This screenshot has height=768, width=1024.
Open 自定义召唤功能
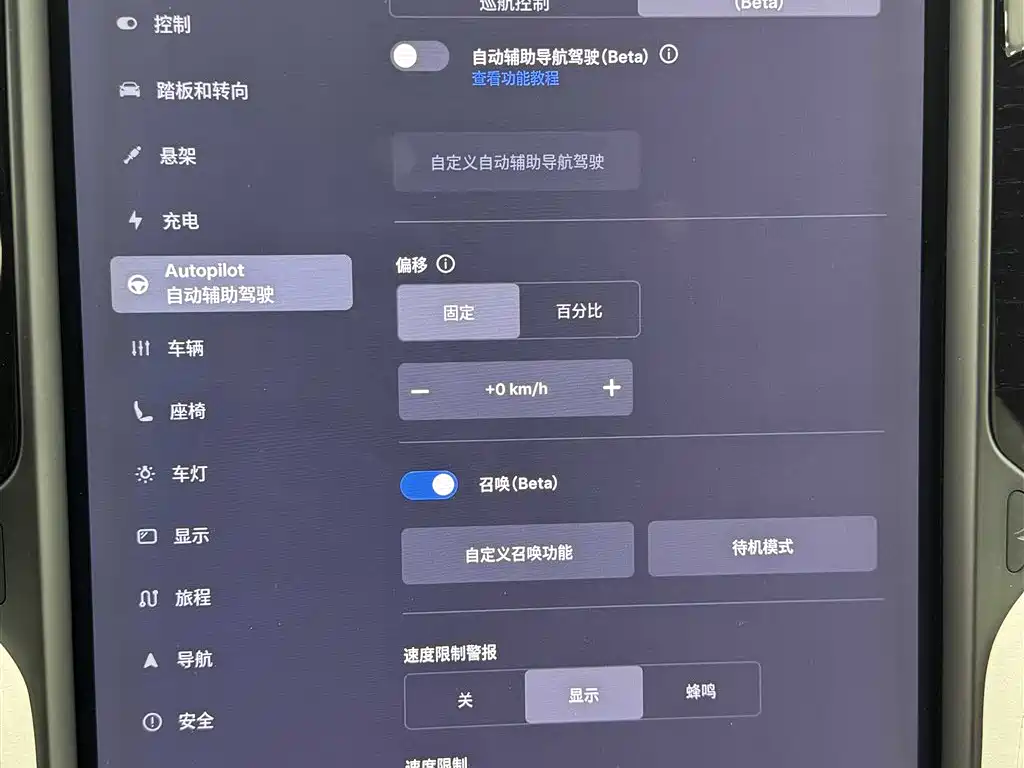point(518,552)
